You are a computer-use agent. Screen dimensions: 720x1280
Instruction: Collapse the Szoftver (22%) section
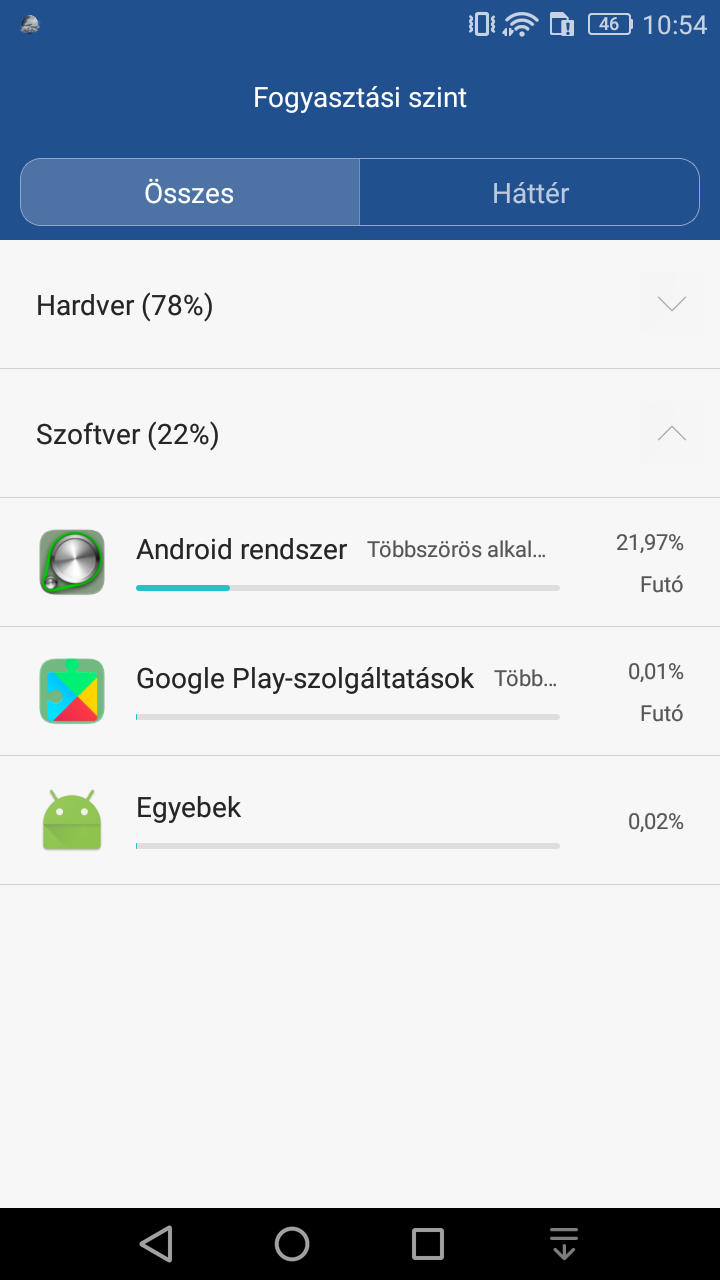[x=360, y=434]
